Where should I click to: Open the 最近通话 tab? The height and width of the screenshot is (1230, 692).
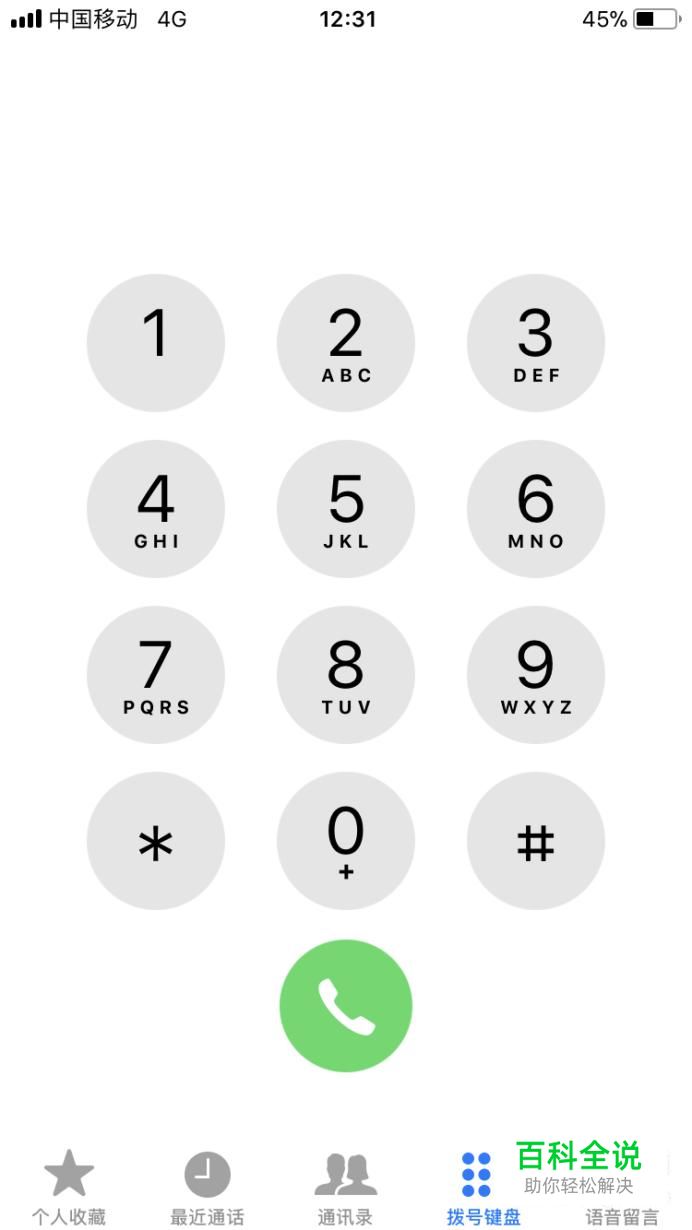[207, 1187]
